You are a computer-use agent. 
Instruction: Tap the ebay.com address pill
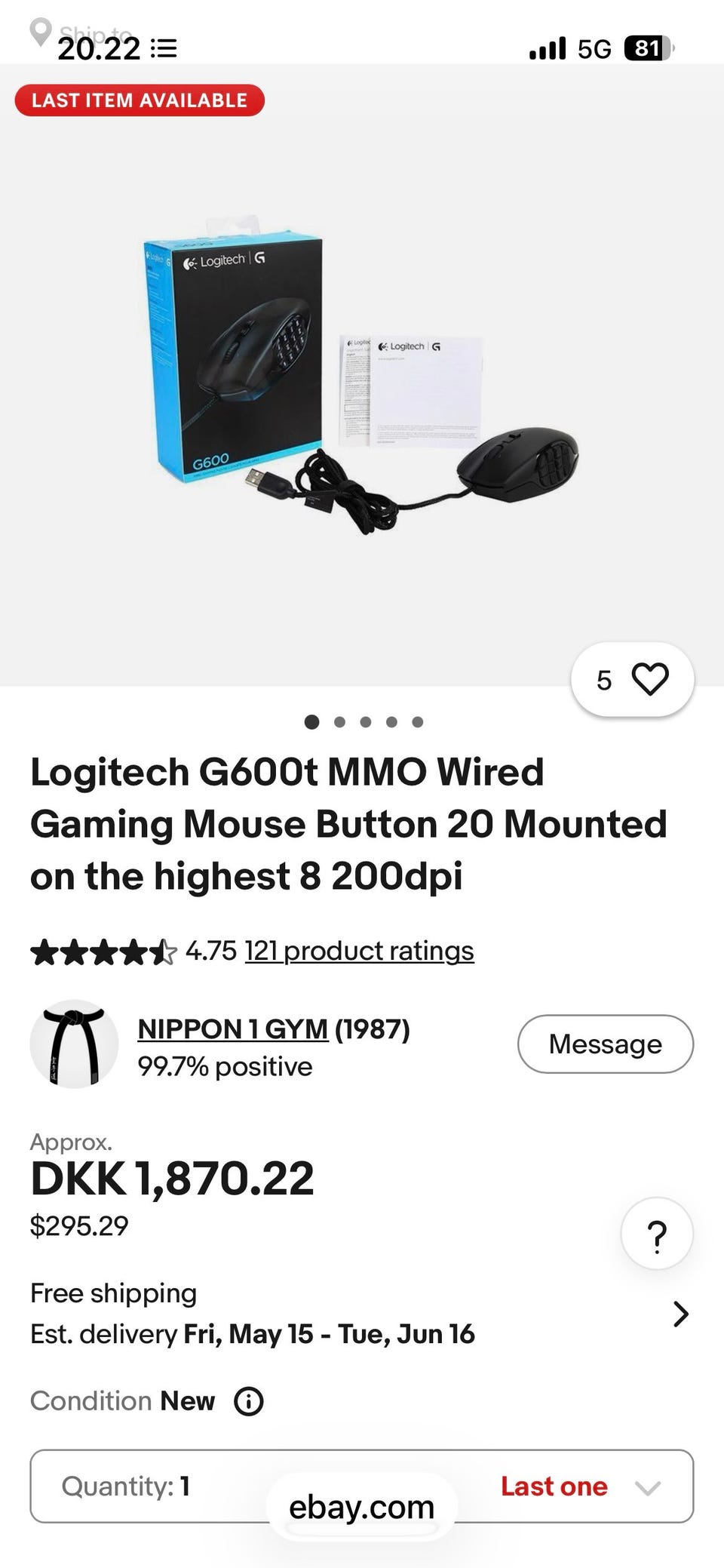click(x=362, y=1508)
